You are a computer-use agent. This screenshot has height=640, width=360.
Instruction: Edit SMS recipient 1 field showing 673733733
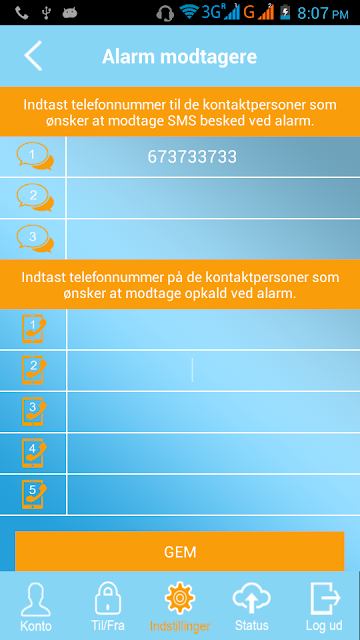pos(213,157)
